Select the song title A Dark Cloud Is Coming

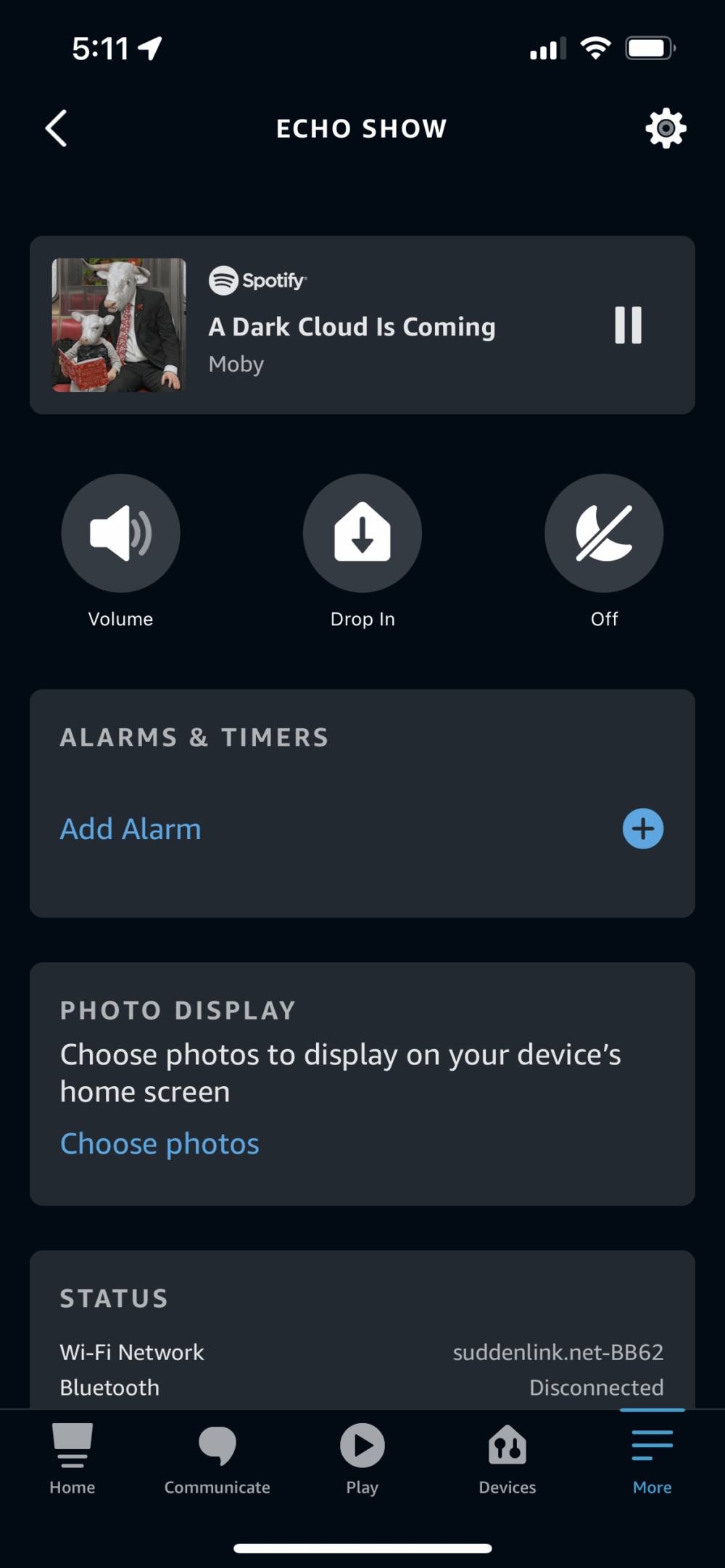(x=352, y=326)
